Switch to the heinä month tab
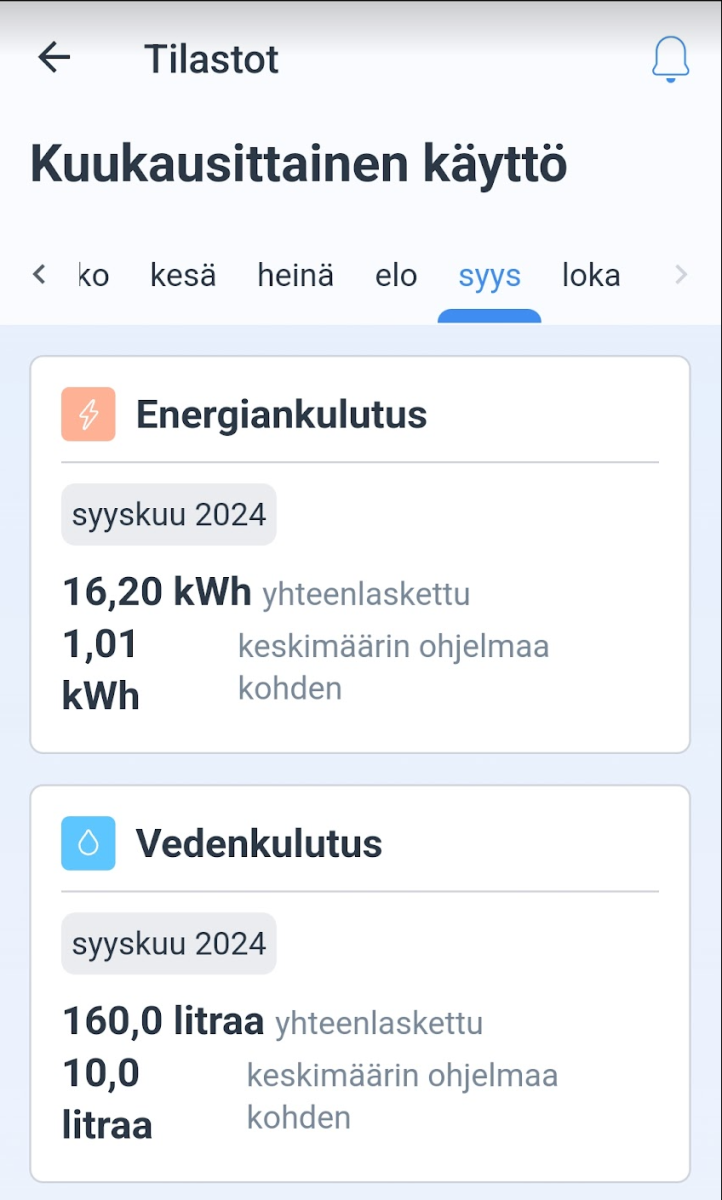722x1200 pixels. 296,275
